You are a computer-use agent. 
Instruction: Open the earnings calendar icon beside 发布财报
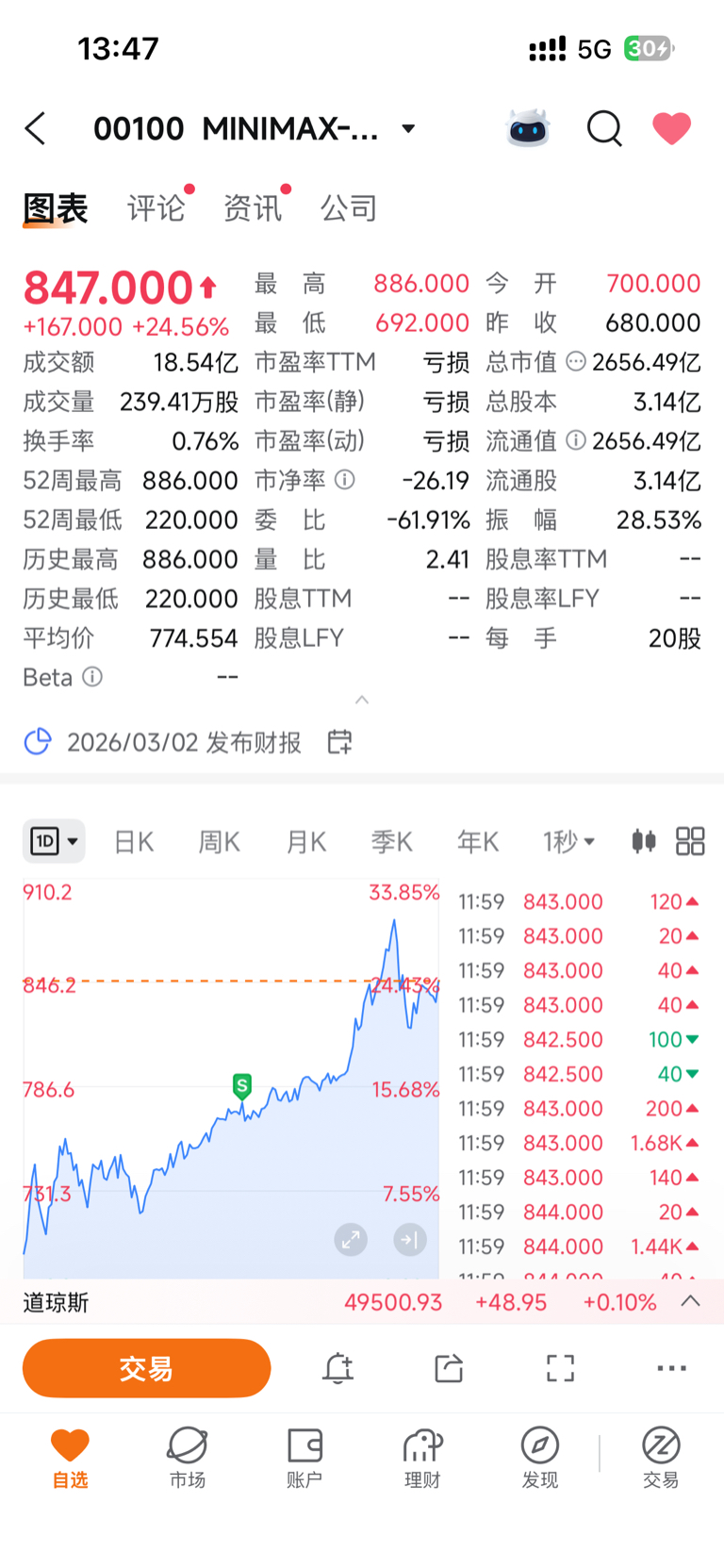(x=339, y=742)
